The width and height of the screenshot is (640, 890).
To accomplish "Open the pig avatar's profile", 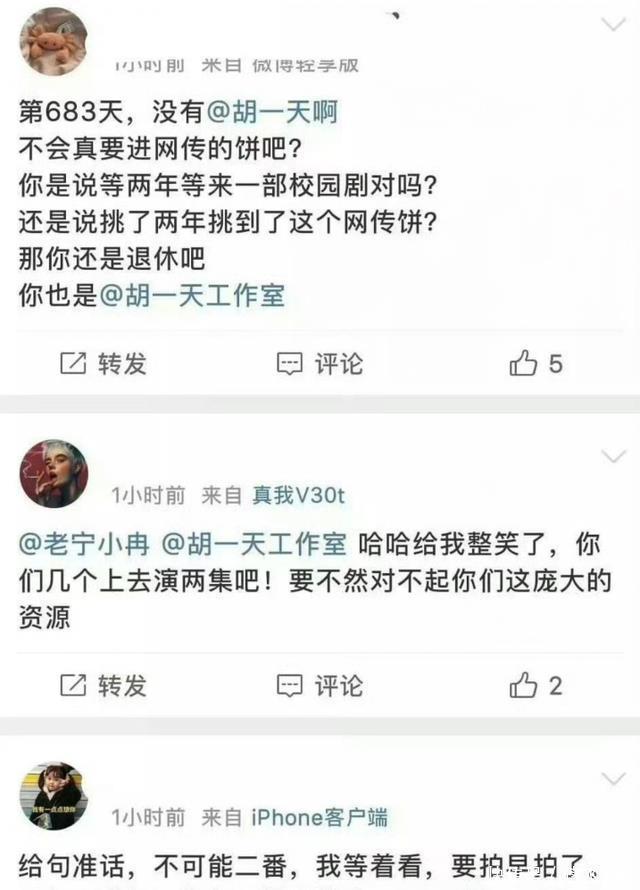I will (x=53, y=42).
